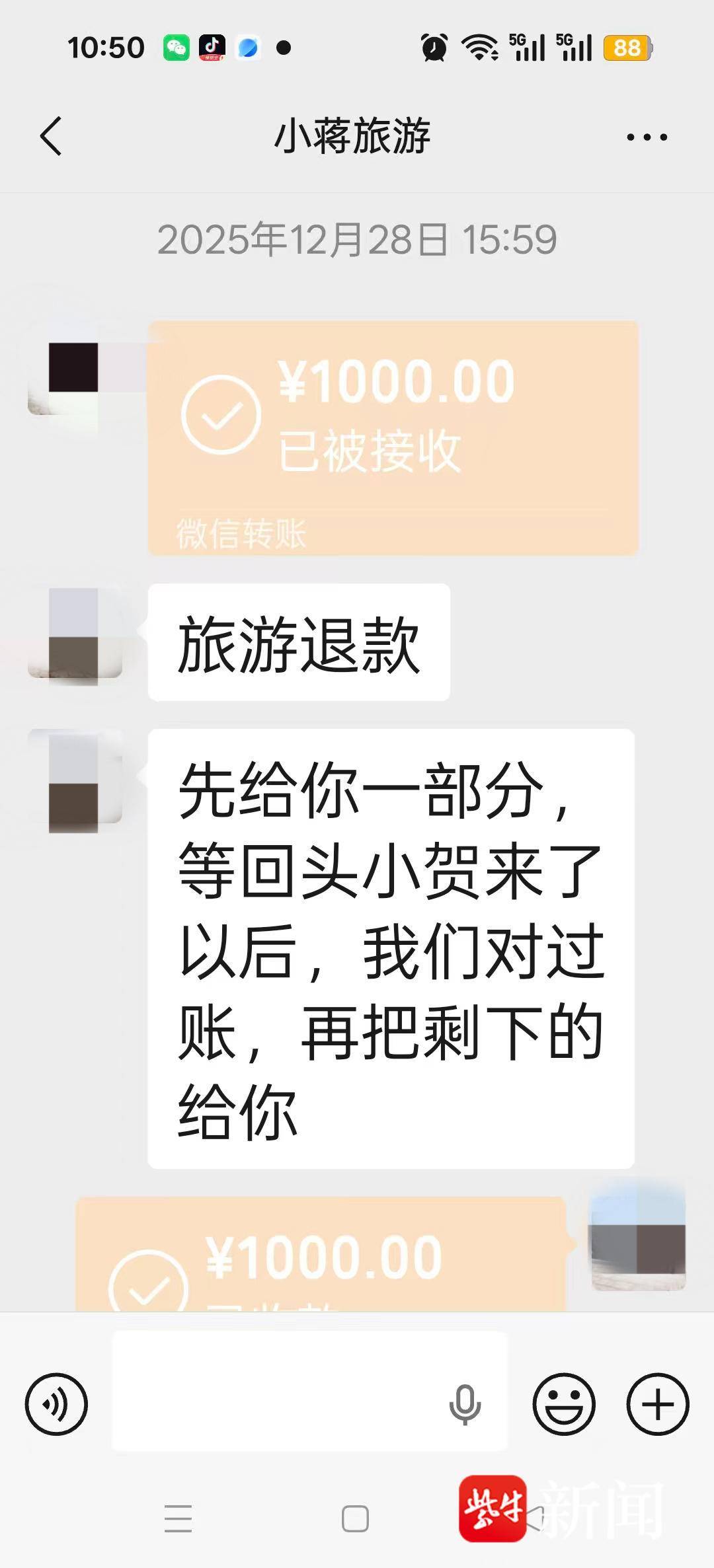714x1568 pixels.
Task: Switch to voice message input mode
Action: tap(56, 1404)
